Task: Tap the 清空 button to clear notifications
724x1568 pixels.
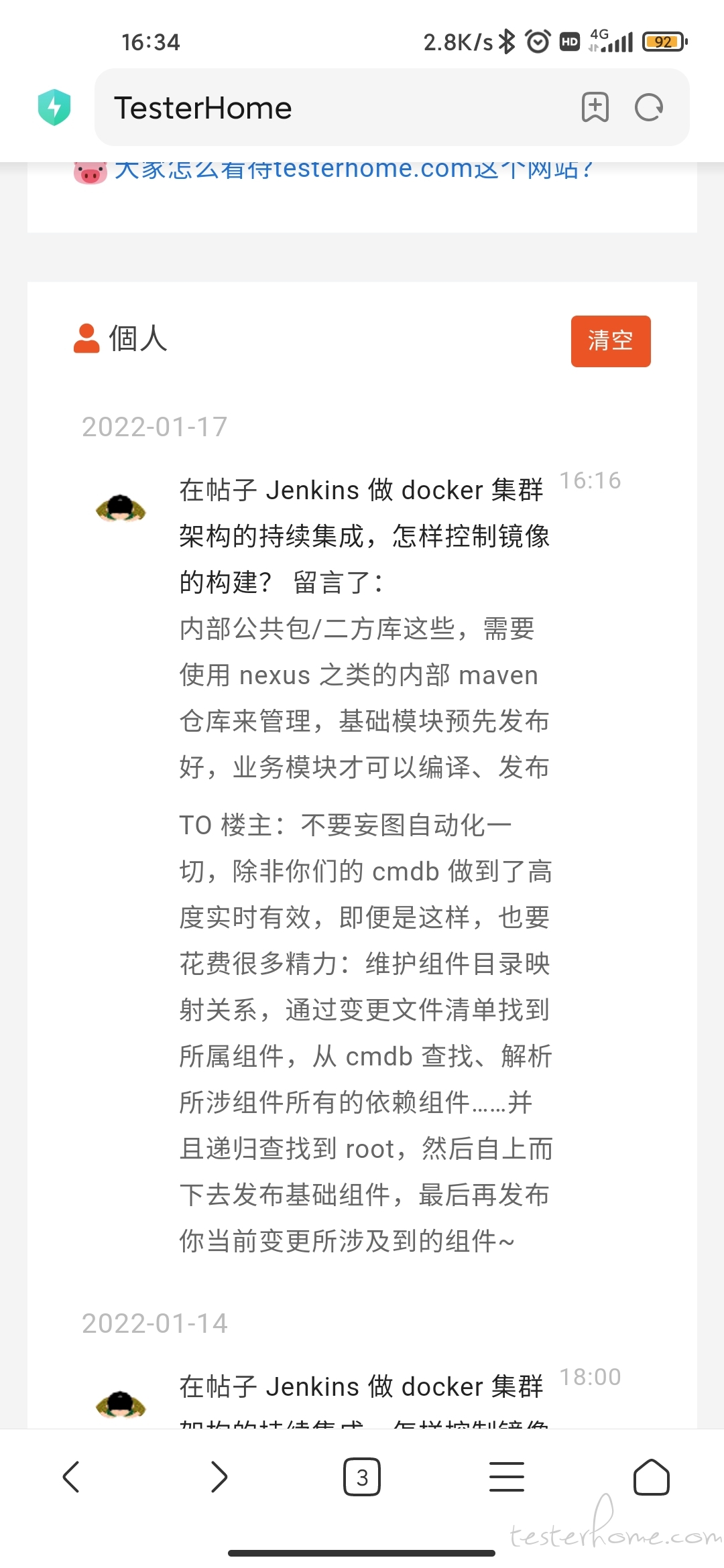Action: pyautogui.click(x=610, y=341)
